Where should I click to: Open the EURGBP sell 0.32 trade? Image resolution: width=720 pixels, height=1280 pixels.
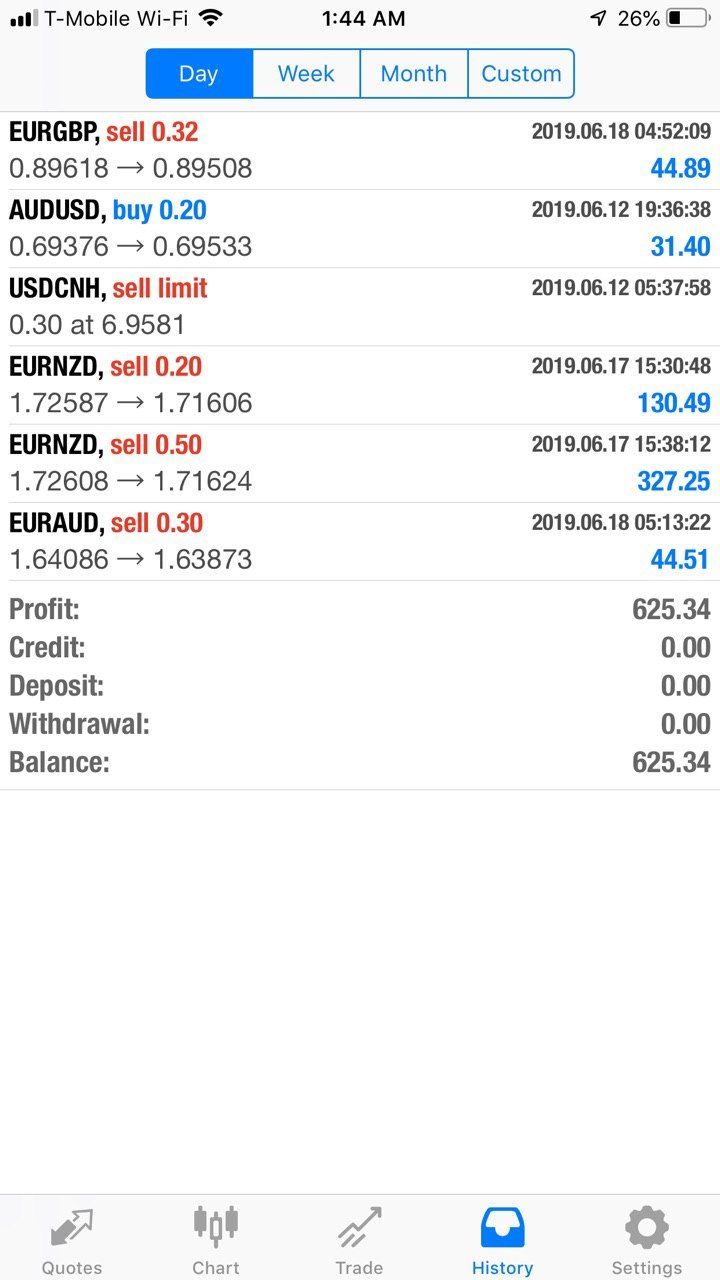click(360, 150)
